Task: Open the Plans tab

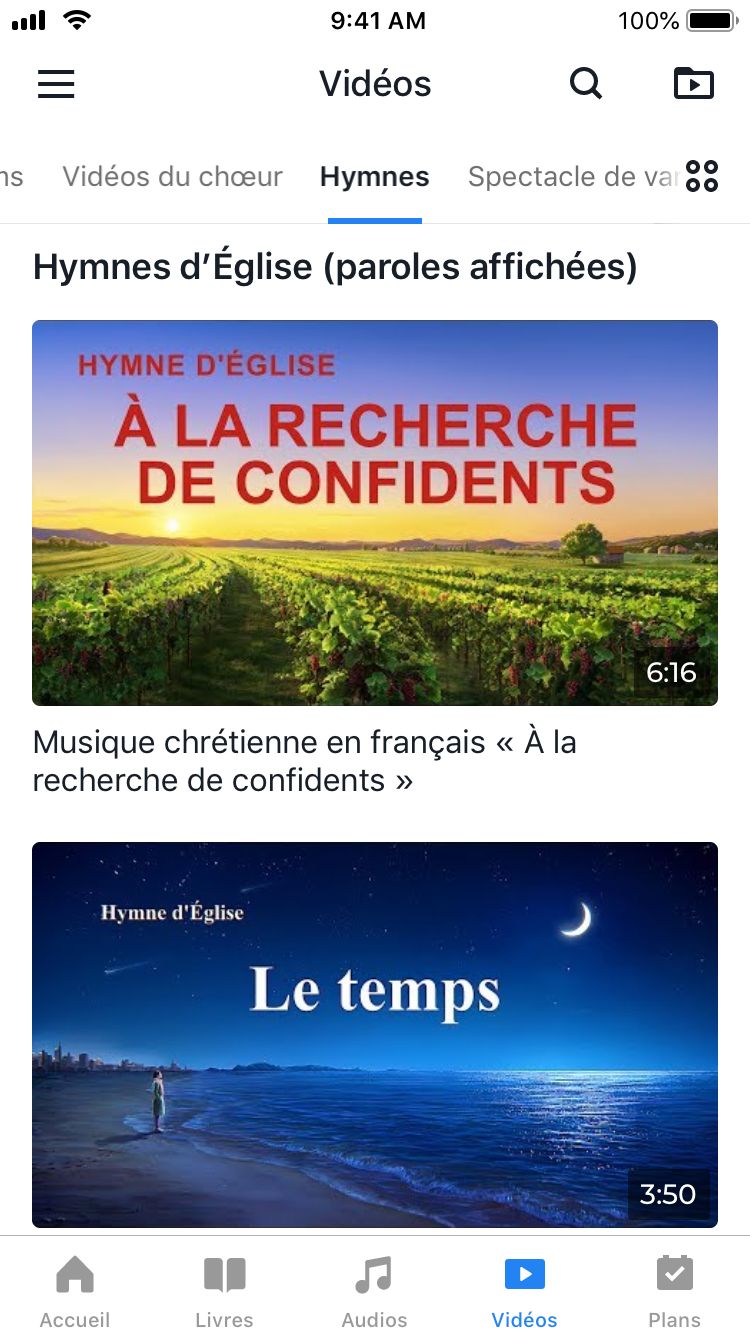Action: coord(675,1290)
